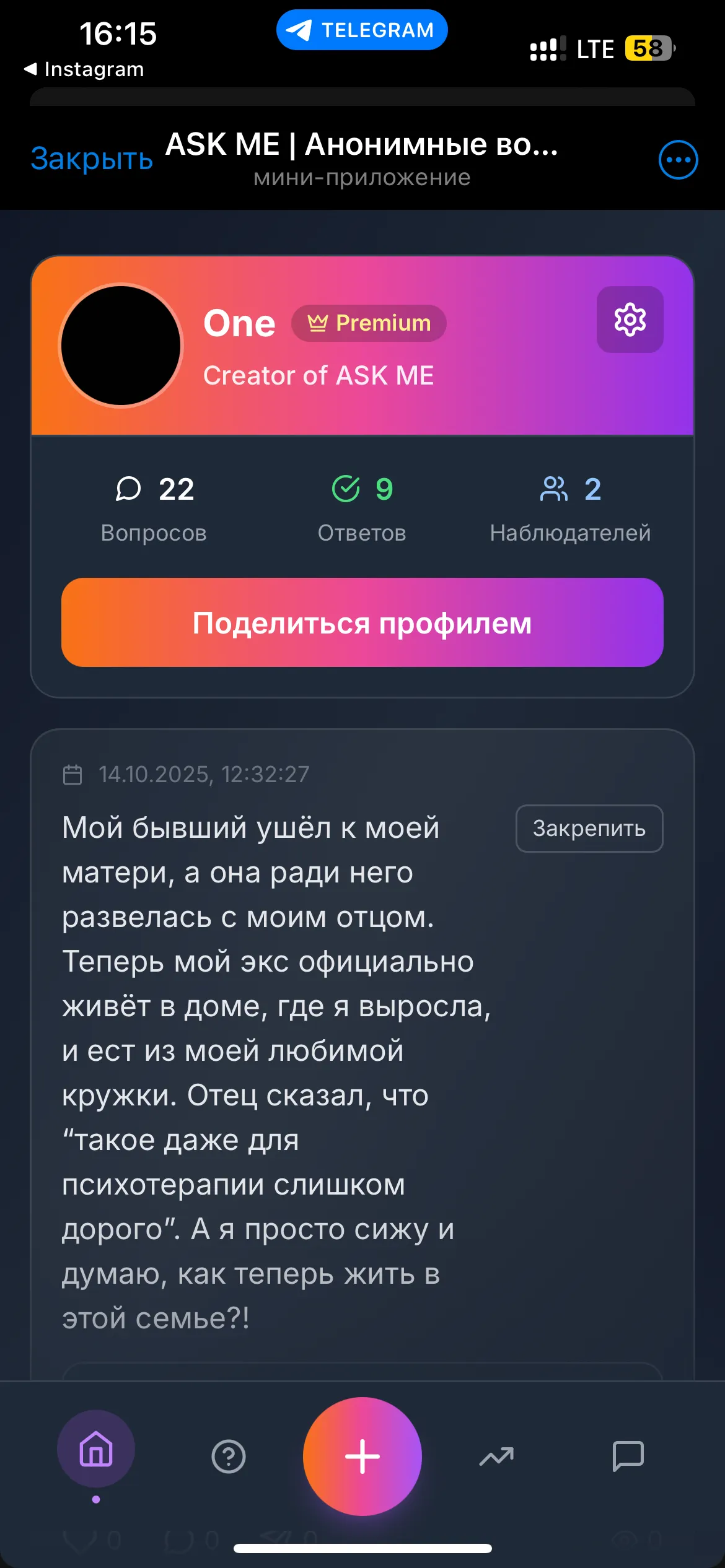Close the mini app via Закрыть
725x1568 pixels.
pyautogui.click(x=92, y=159)
